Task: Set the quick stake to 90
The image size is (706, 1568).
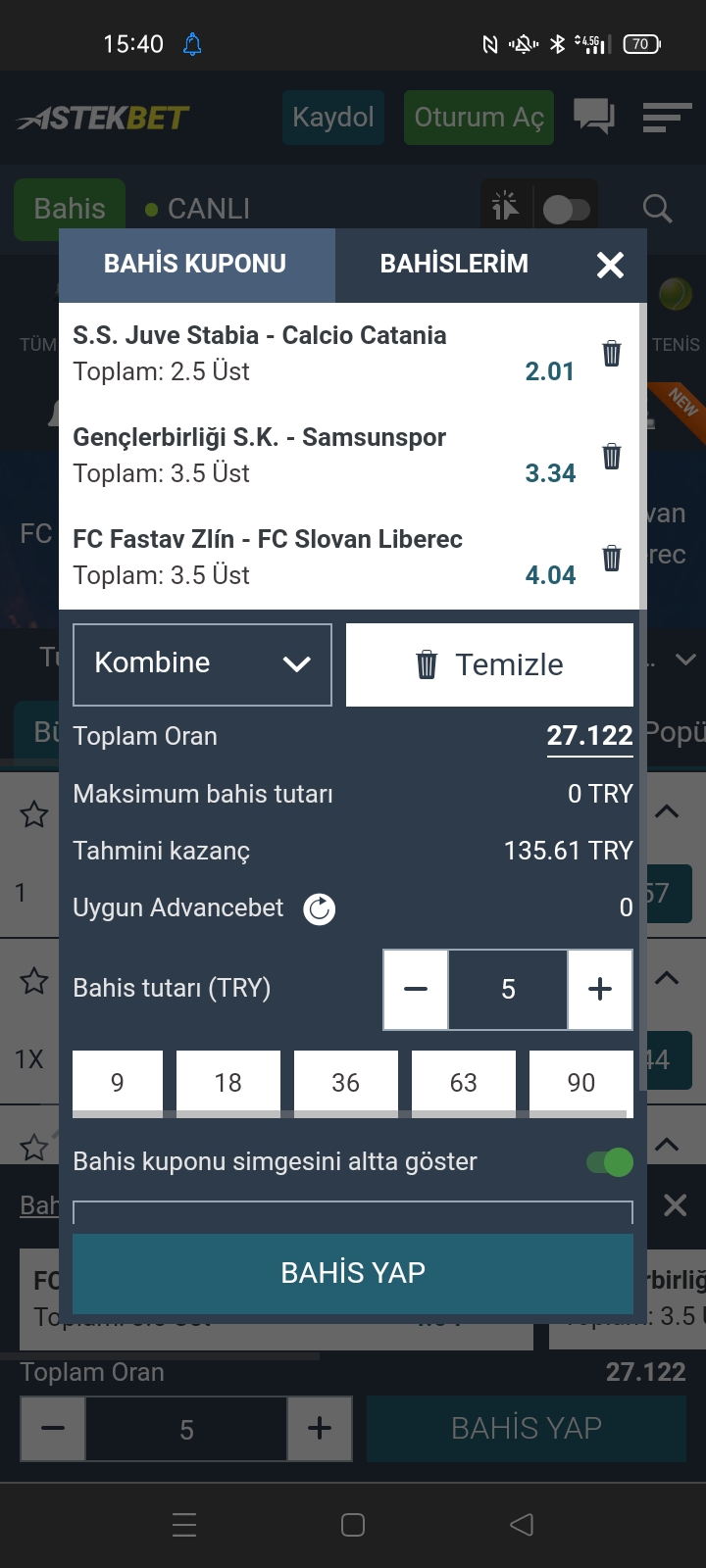Action: (581, 1083)
